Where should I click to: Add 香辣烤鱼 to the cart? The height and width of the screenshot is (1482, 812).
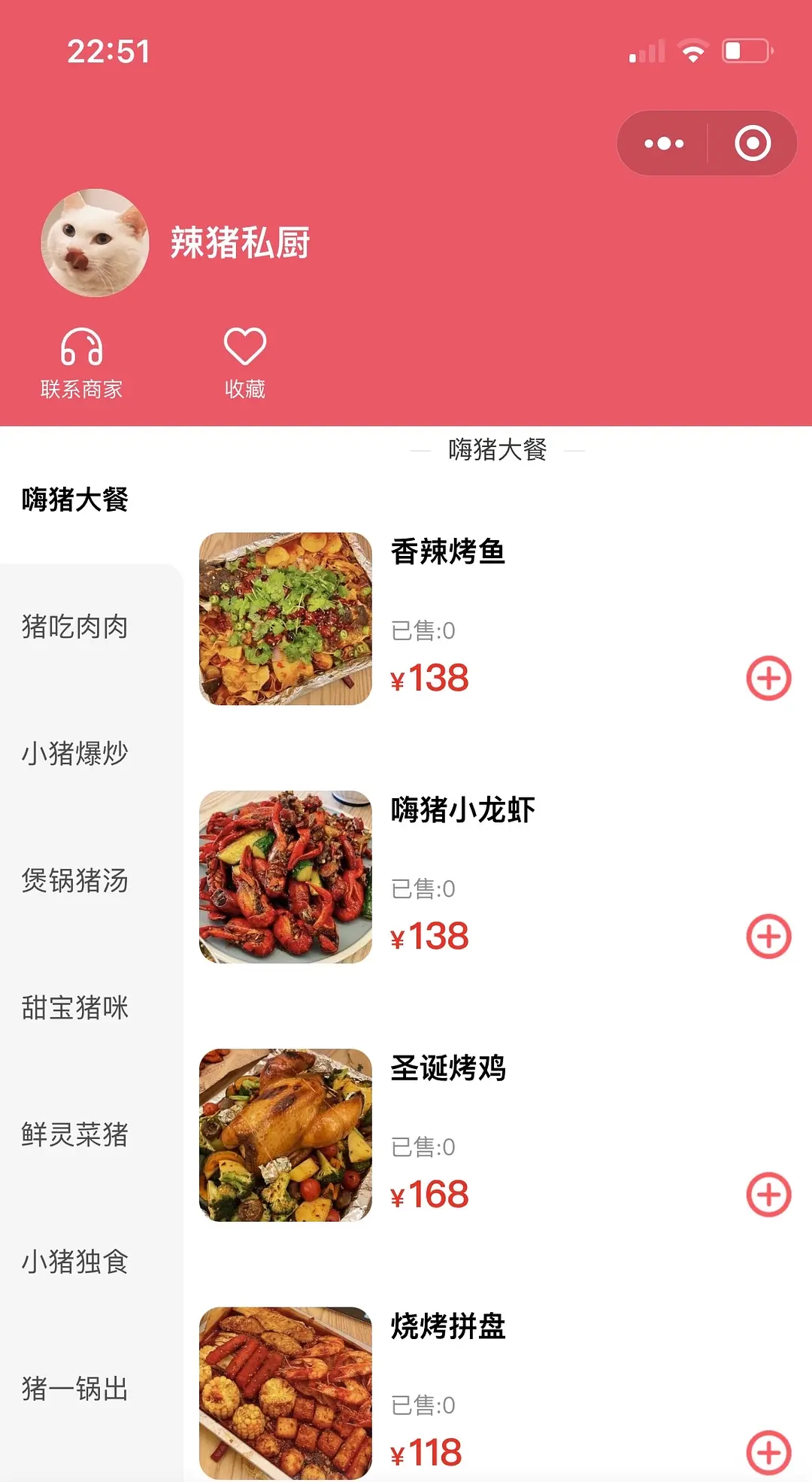pyautogui.click(x=768, y=678)
